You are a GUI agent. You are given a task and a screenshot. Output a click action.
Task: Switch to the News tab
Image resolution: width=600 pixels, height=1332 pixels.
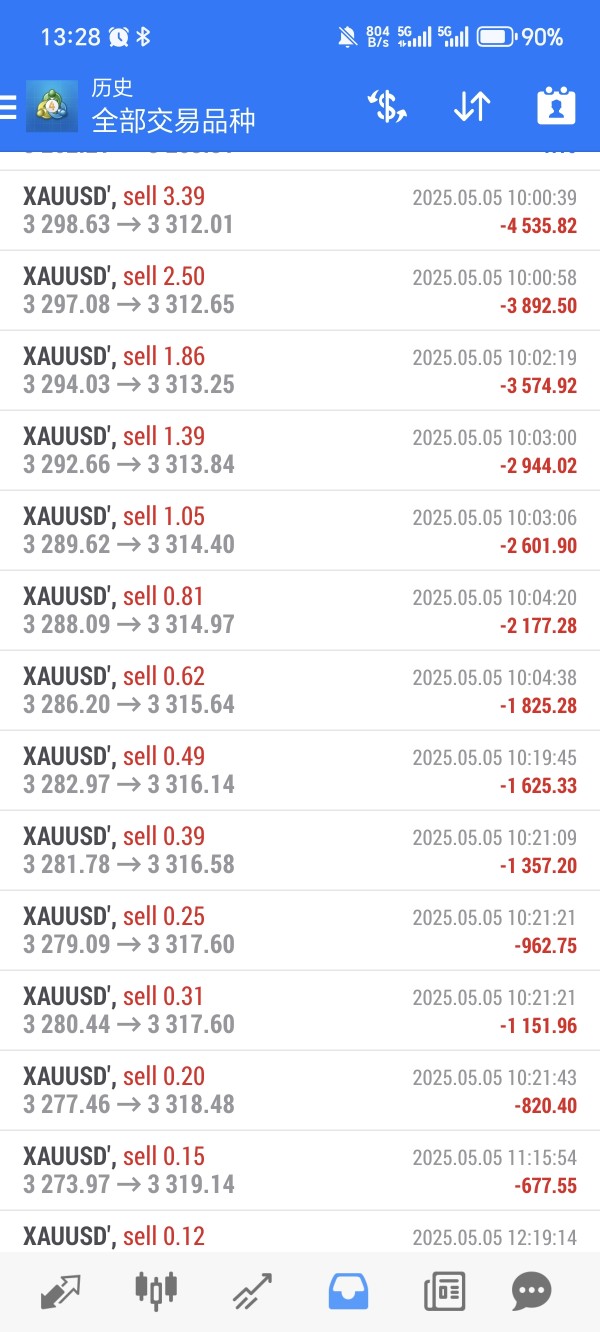(x=444, y=1291)
